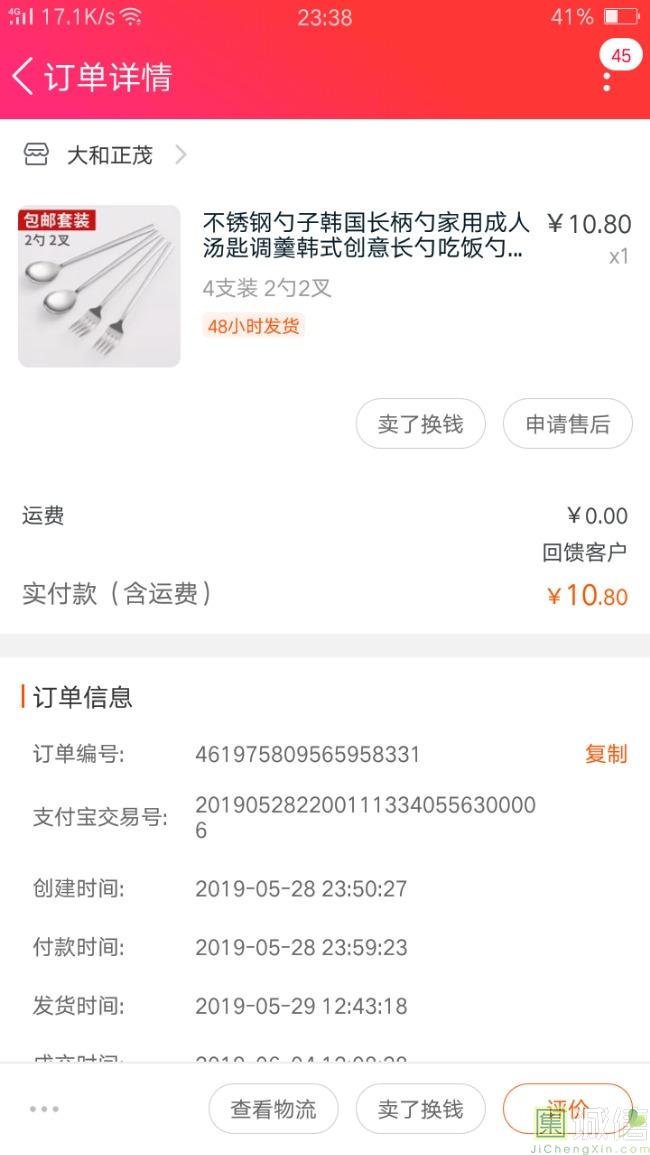Tap 卖了换钱 under the product

click(420, 424)
